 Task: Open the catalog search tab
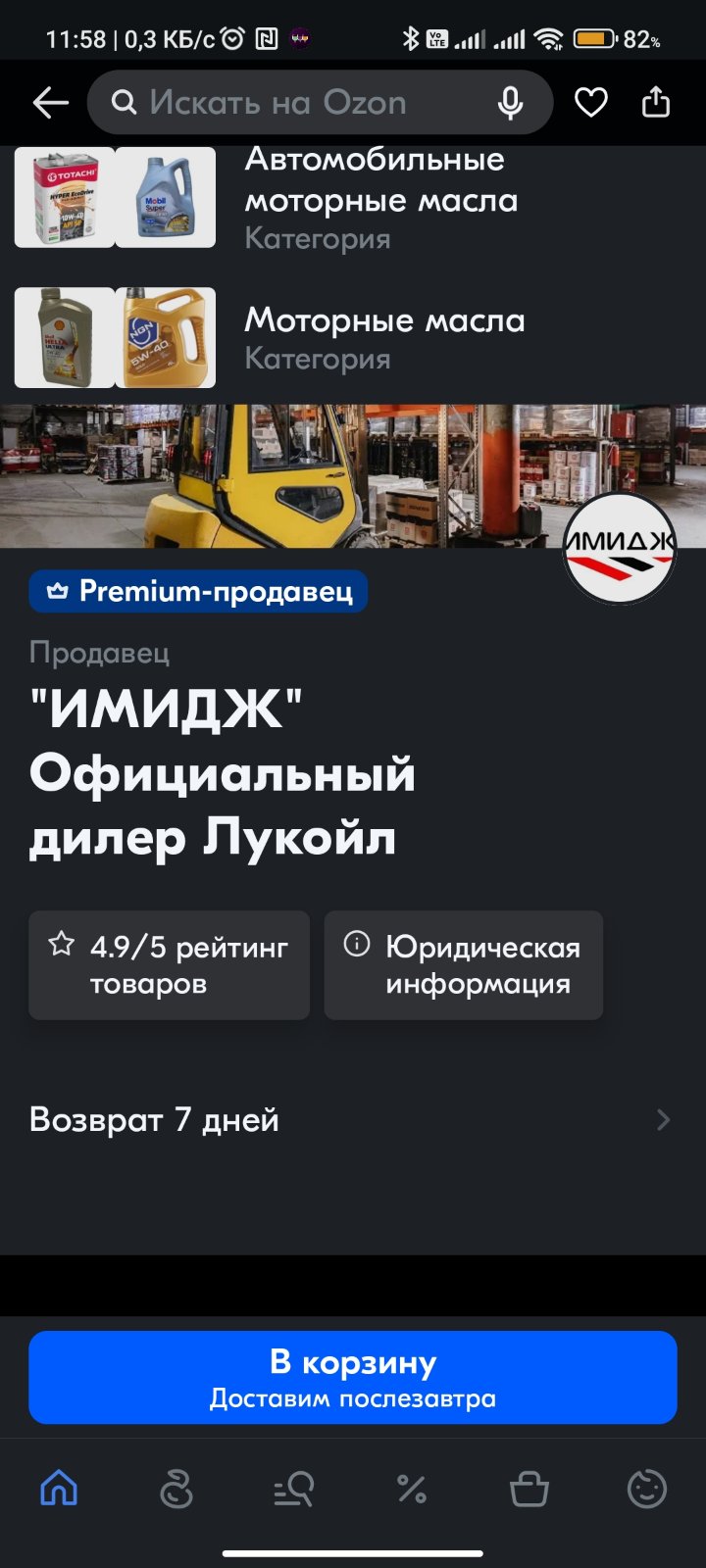pos(293,1489)
